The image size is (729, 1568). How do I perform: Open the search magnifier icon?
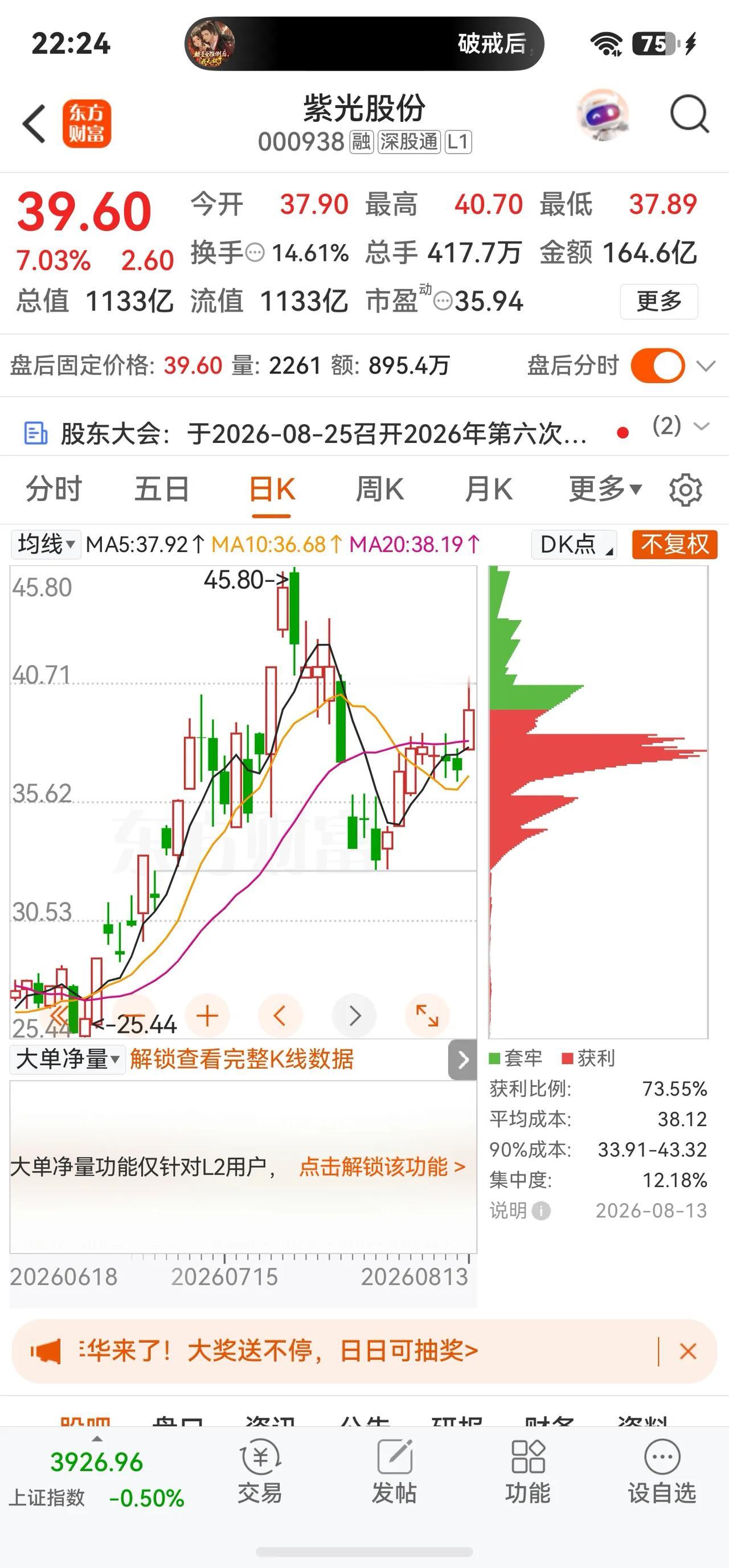coord(689,114)
